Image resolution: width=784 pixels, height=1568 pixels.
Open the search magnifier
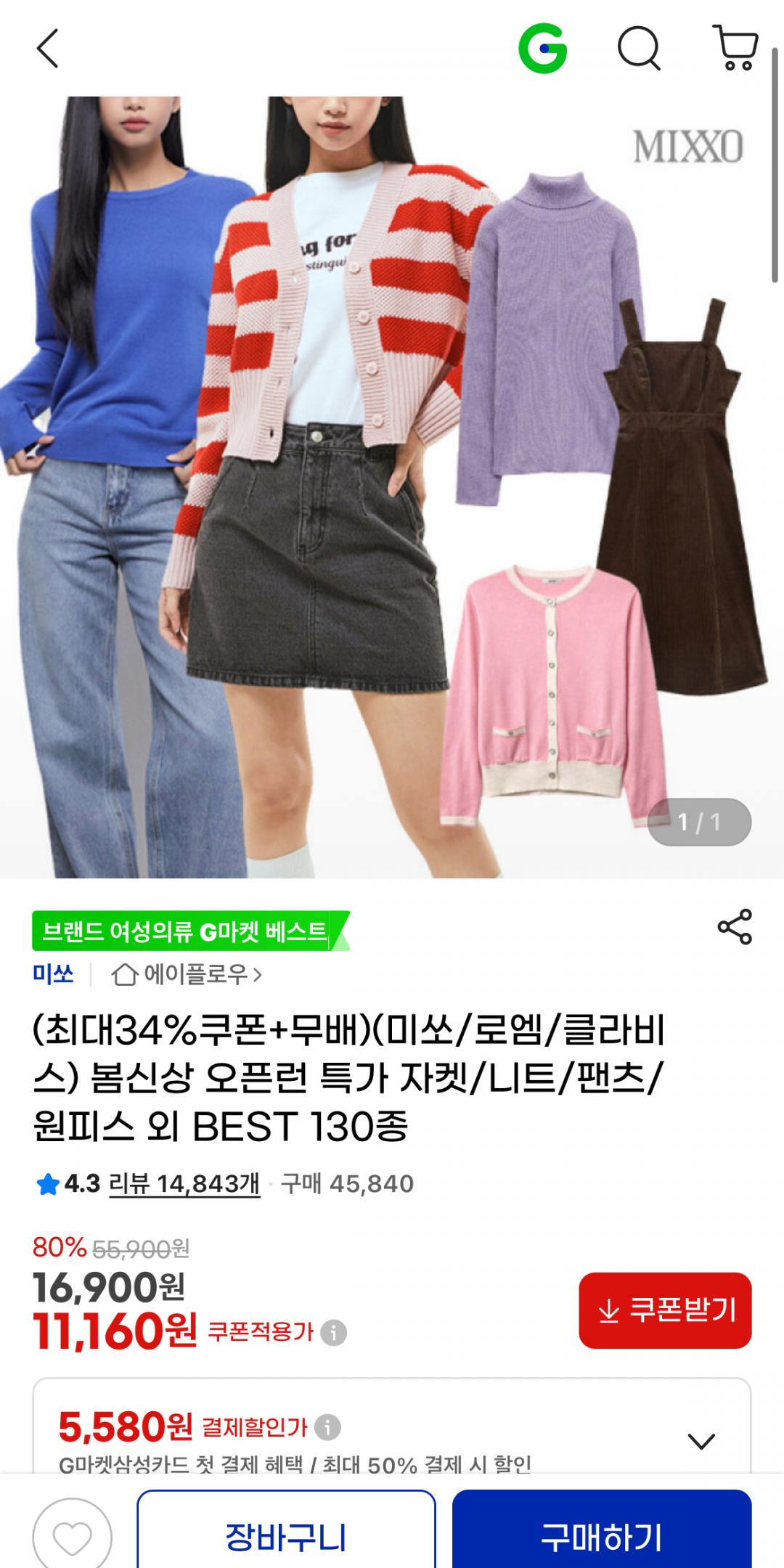[x=639, y=49]
